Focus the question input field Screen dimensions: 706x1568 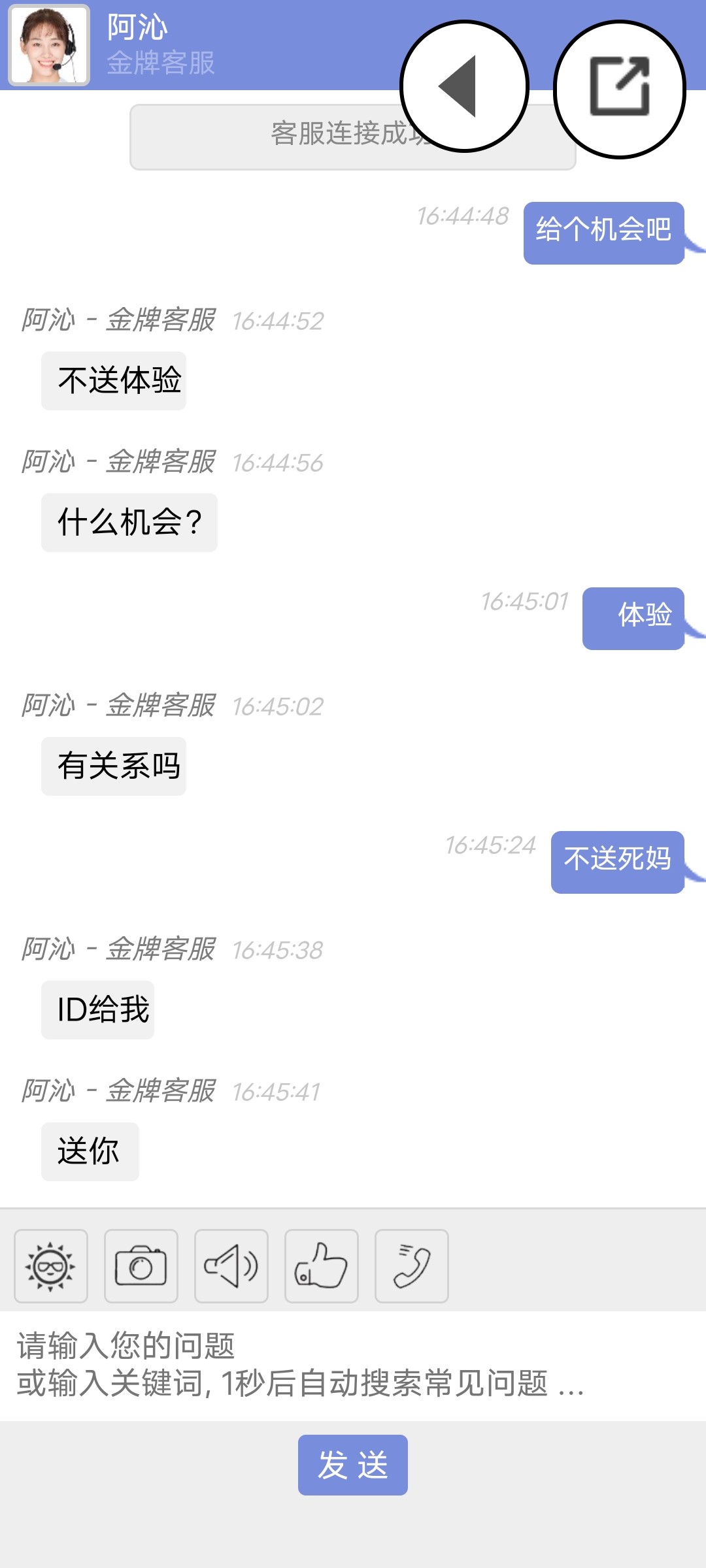353,1365
